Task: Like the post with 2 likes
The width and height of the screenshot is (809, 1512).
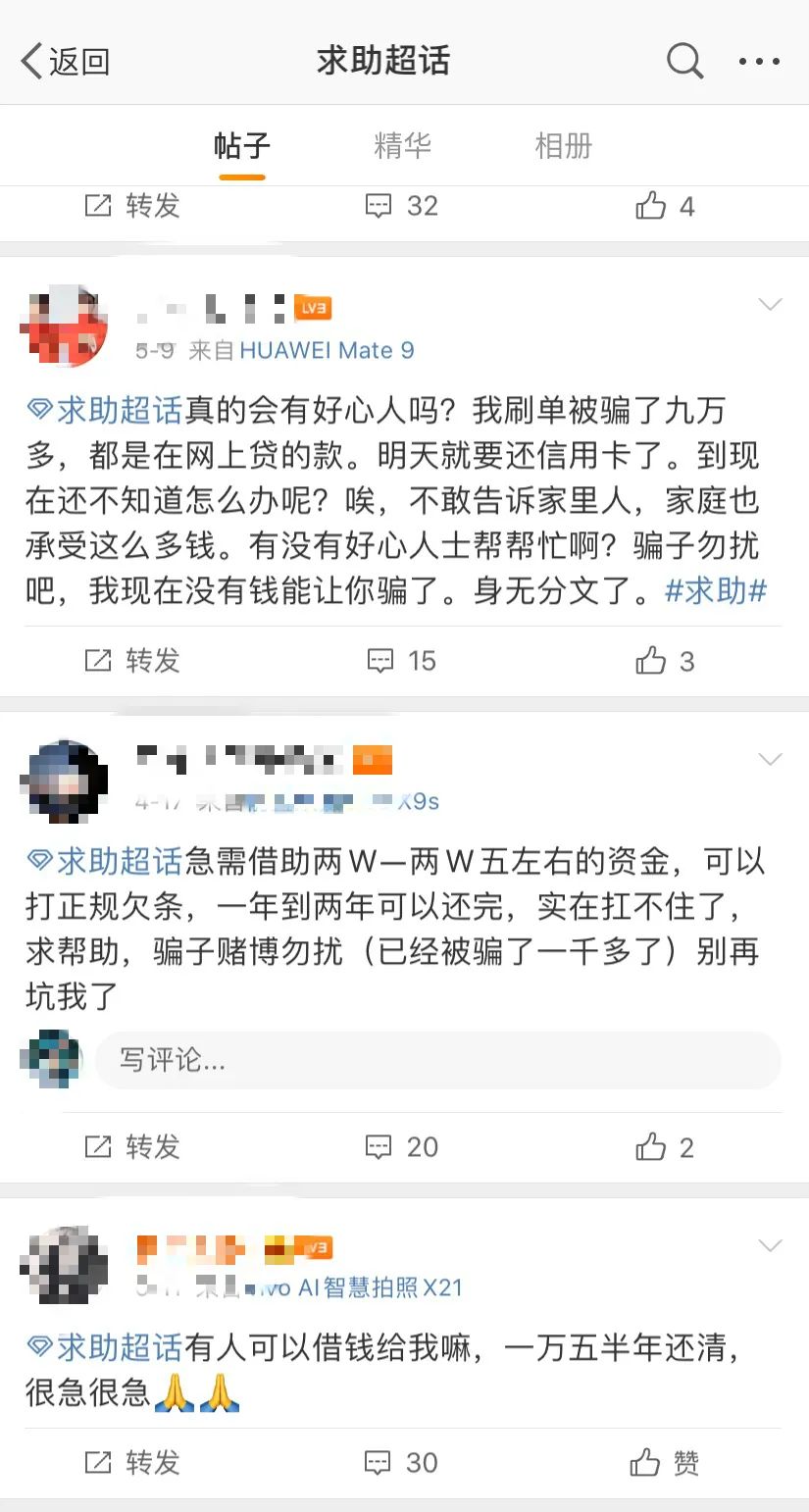Action: 665,1147
